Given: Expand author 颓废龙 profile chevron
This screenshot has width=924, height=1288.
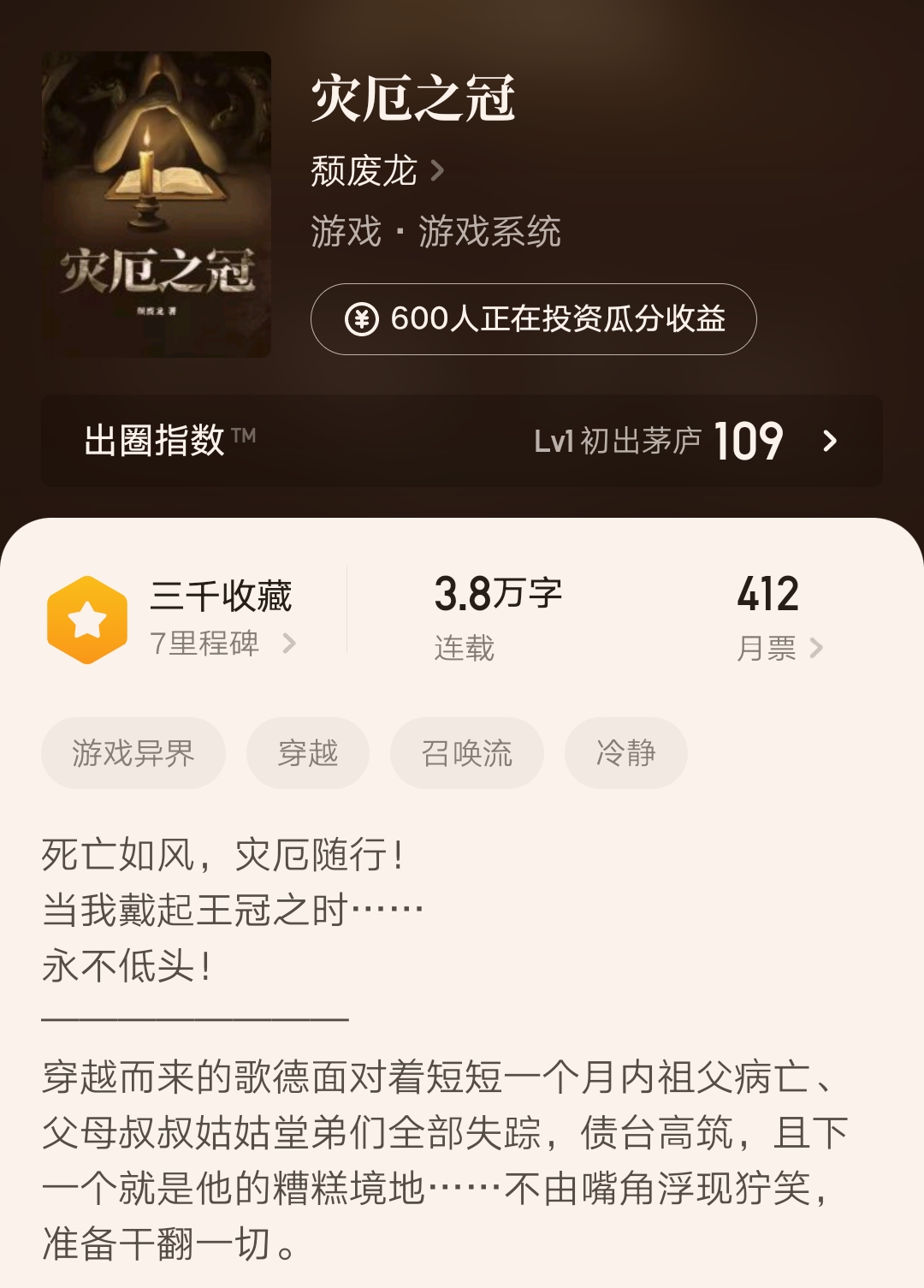Looking at the screenshot, I should 439,170.
